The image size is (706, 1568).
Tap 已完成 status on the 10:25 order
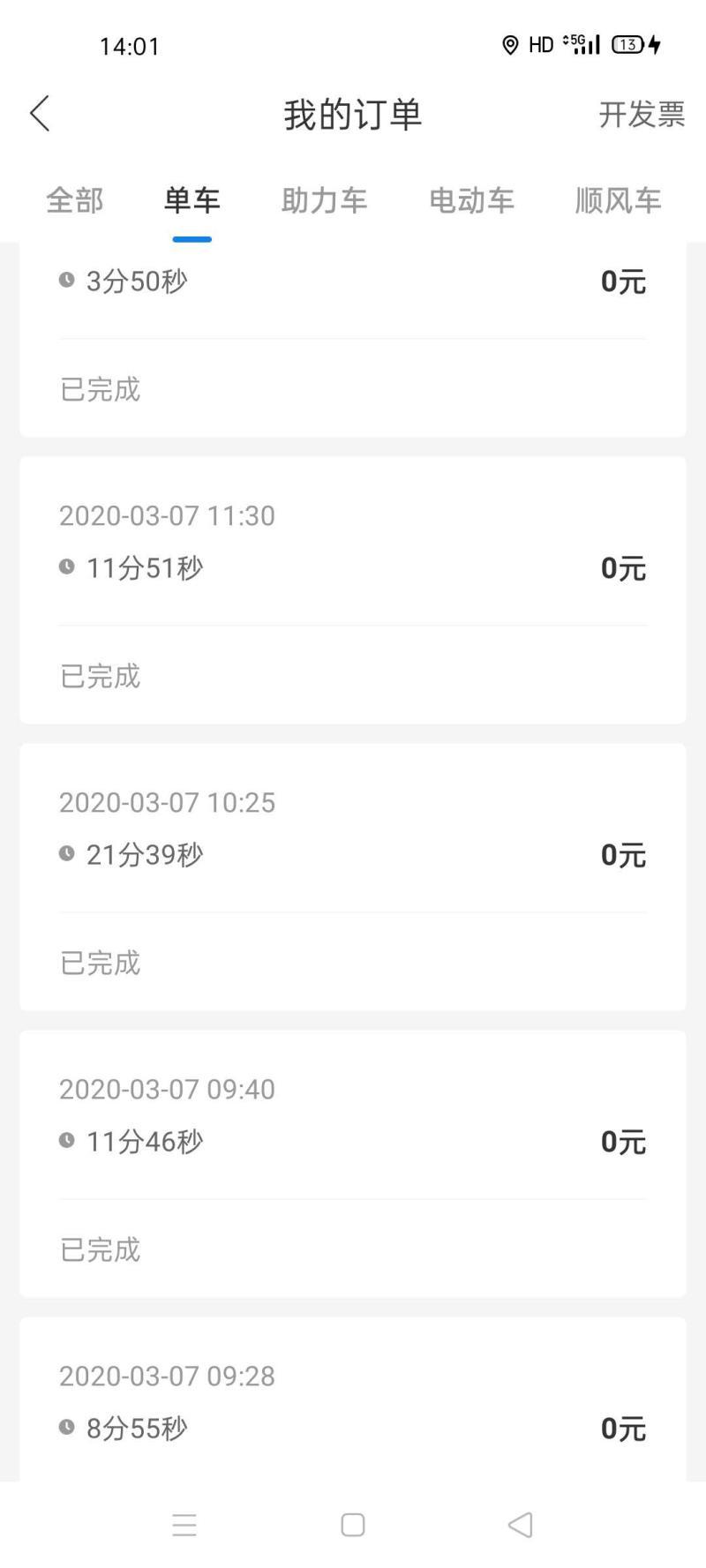[99, 962]
